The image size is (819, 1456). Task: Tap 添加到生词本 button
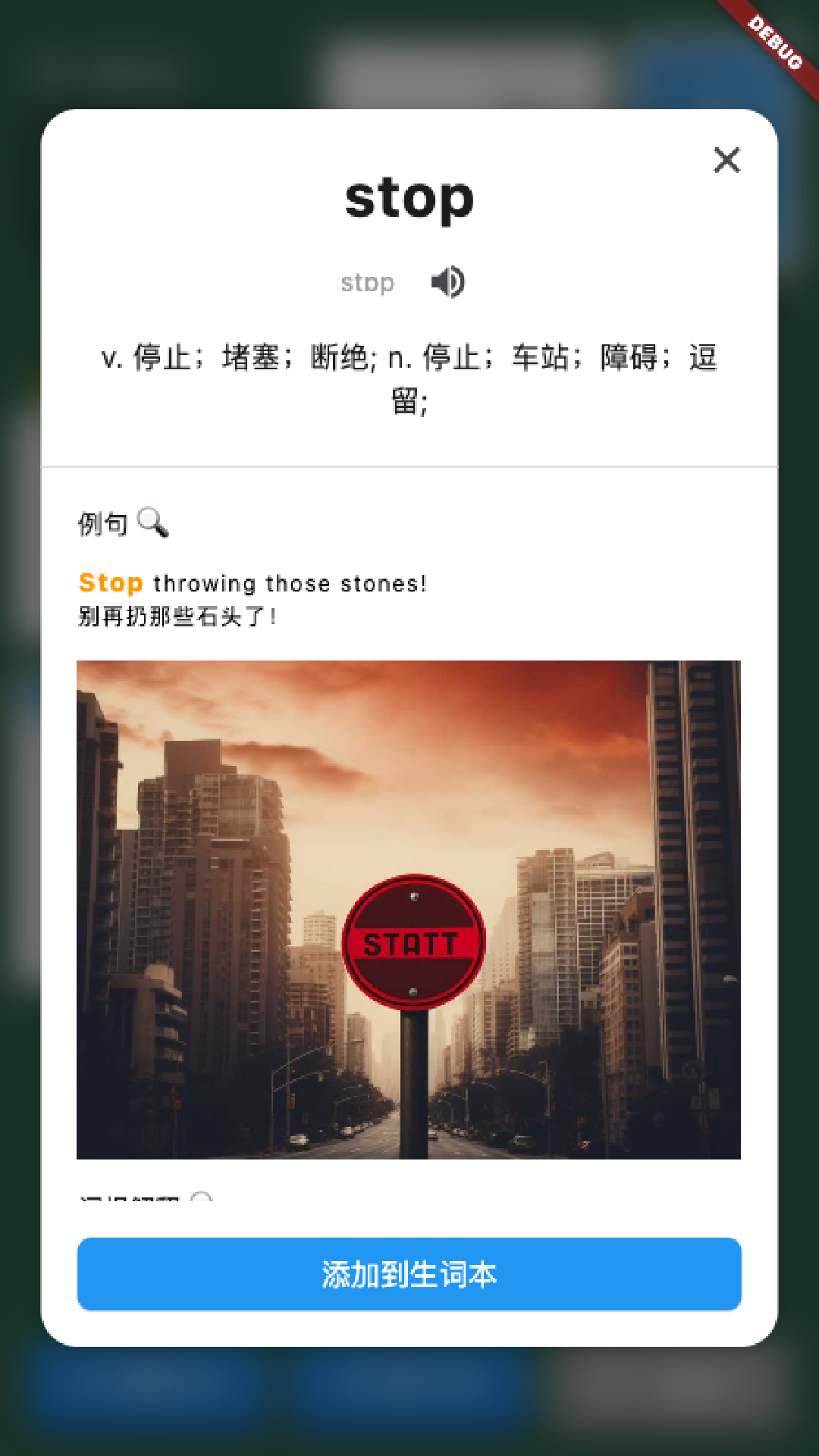pyautogui.click(x=409, y=1274)
